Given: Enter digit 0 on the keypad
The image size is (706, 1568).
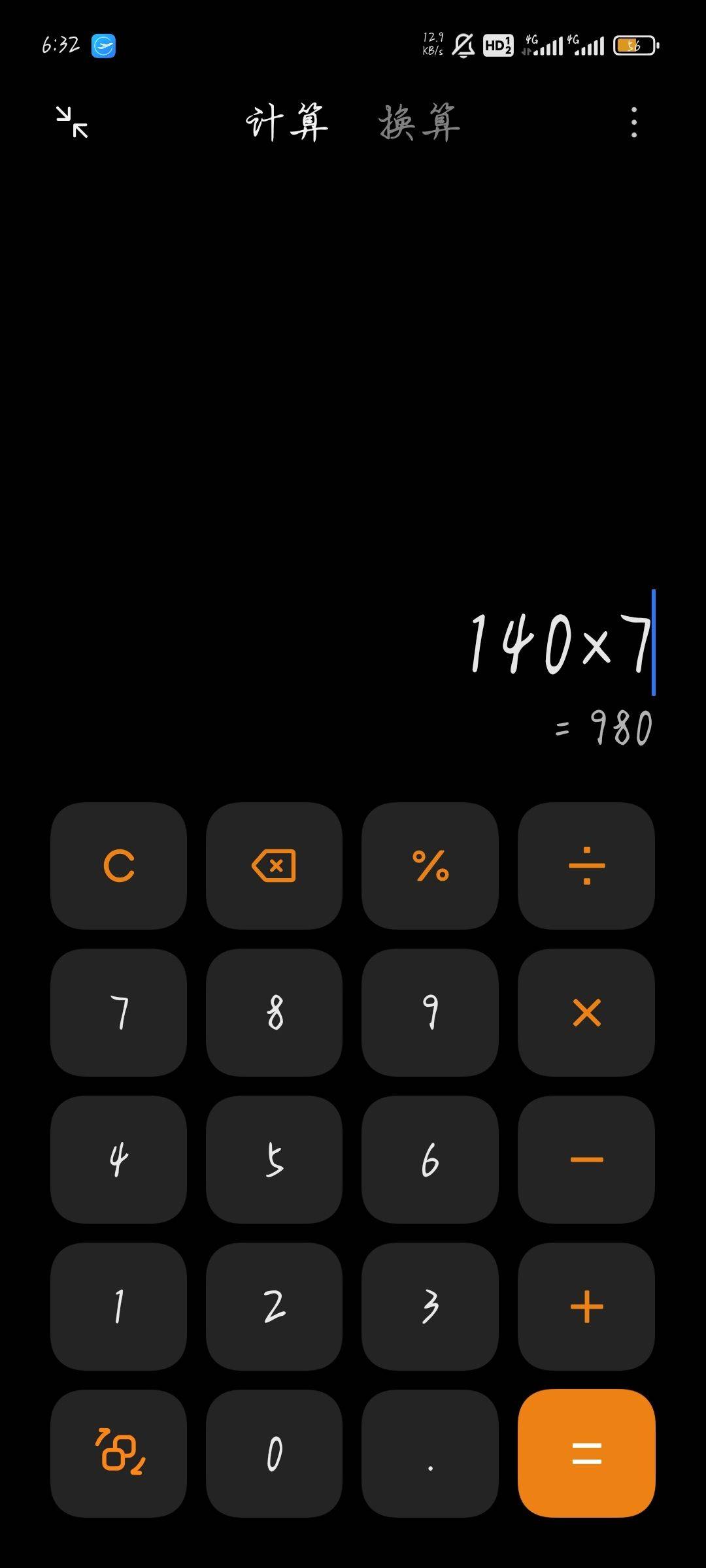Looking at the screenshot, I should [274, 1454].
